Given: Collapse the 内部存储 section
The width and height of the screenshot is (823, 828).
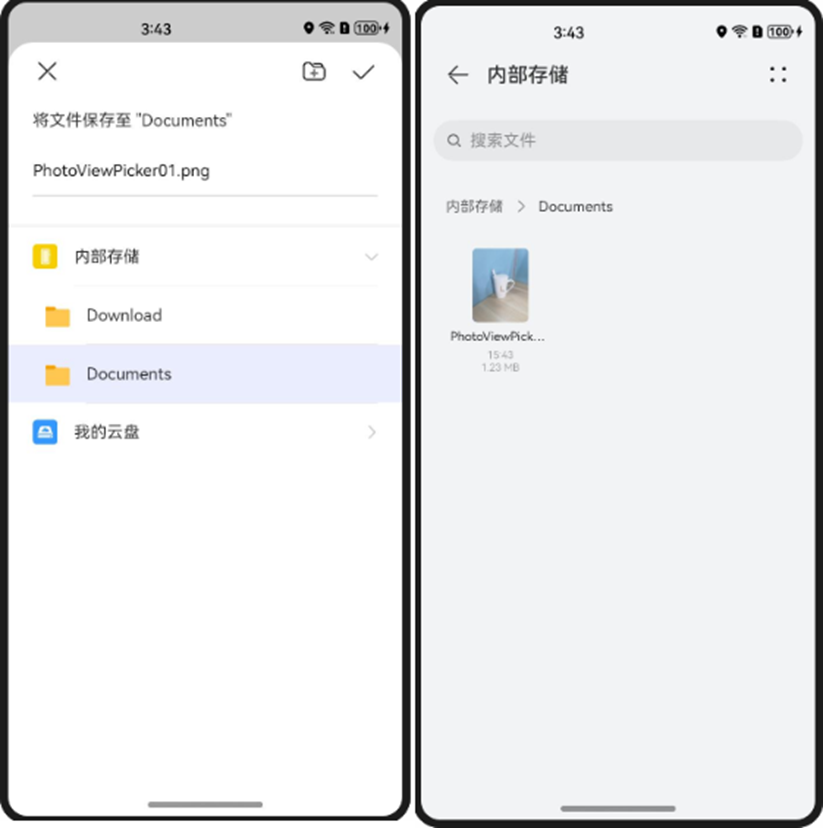Looking at the screenshot, I should point(371,257).
